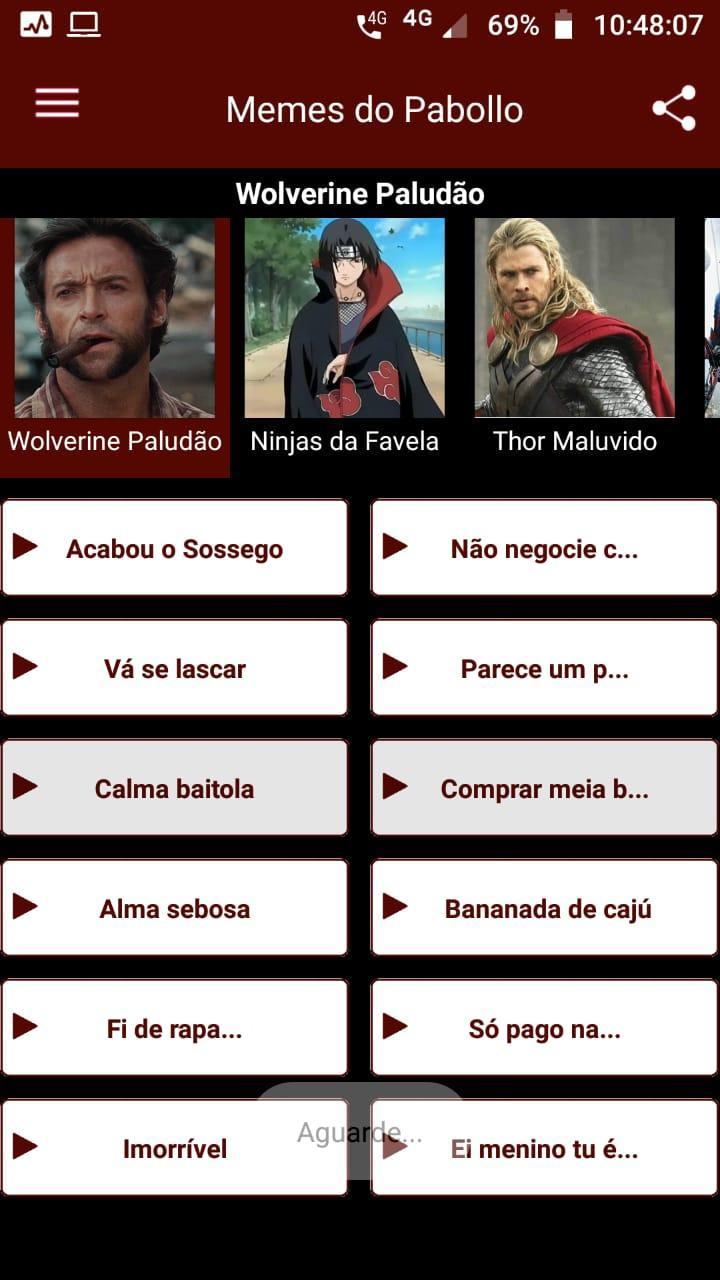The width and height of the screenshot is (720, 1280).
Task: Play the Alma sebosa audio
Action: coord(174,908)
